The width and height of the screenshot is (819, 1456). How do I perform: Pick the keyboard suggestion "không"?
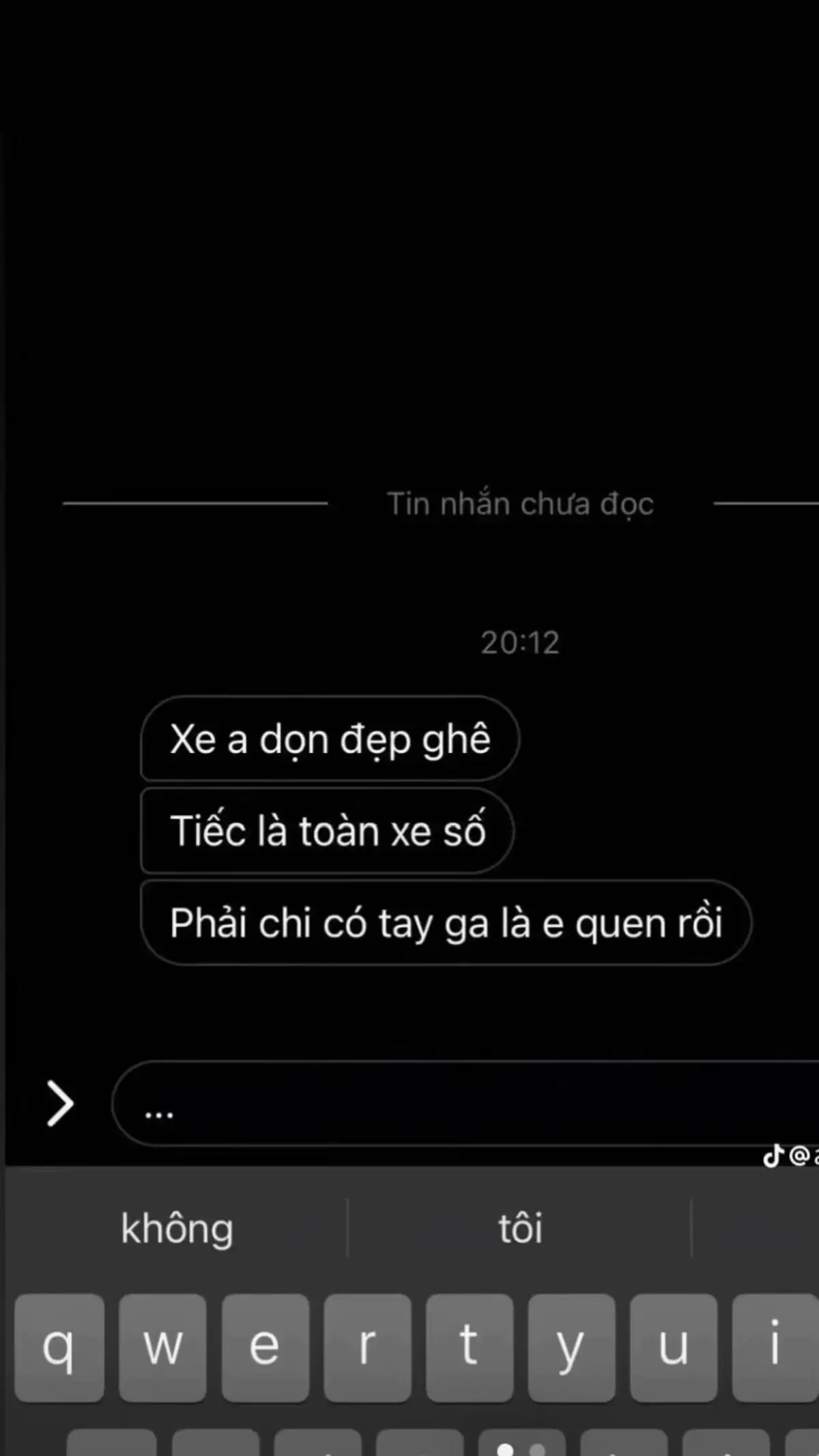pos(177,1229)
